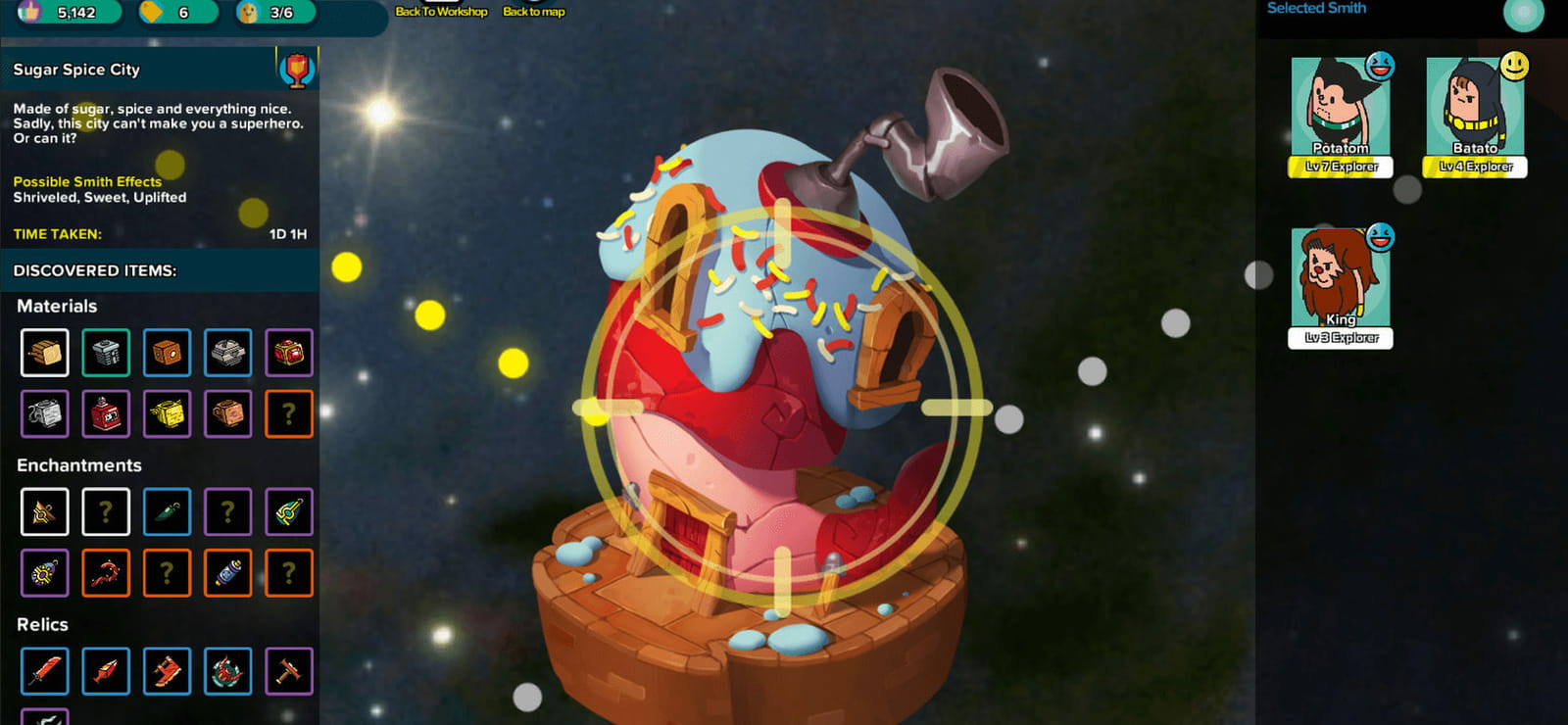Image resolution: width=1568 pixels, height=725 pixels.
Task: Choose Batato, Lv 4 Explorer
Action: (x=1475, y=117)
